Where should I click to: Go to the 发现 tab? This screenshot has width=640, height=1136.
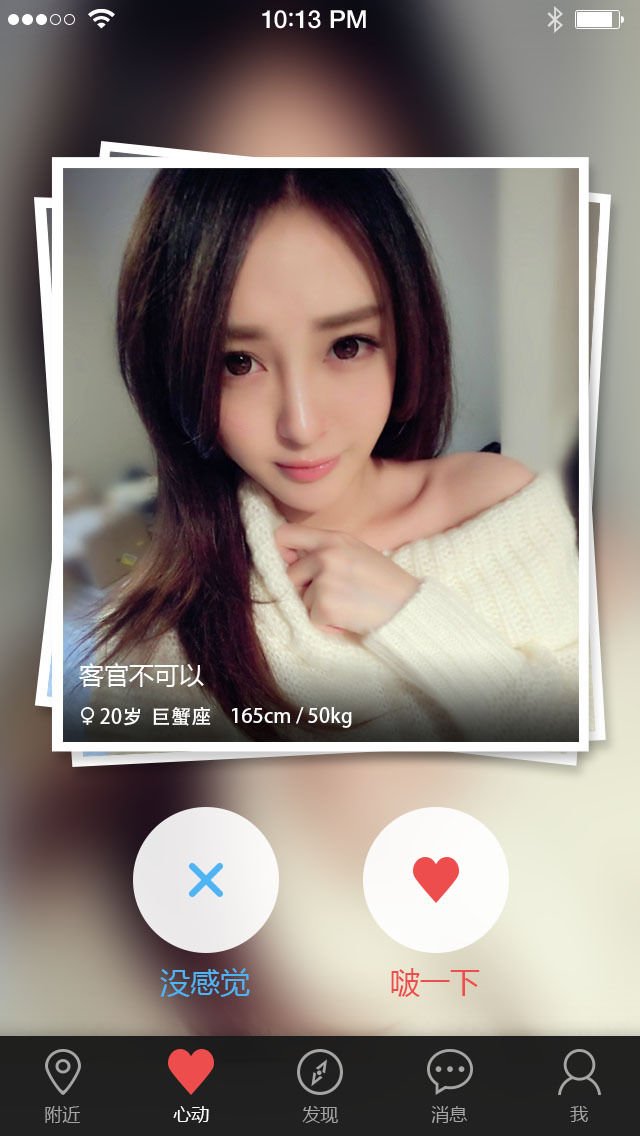tap(320, 1086)
